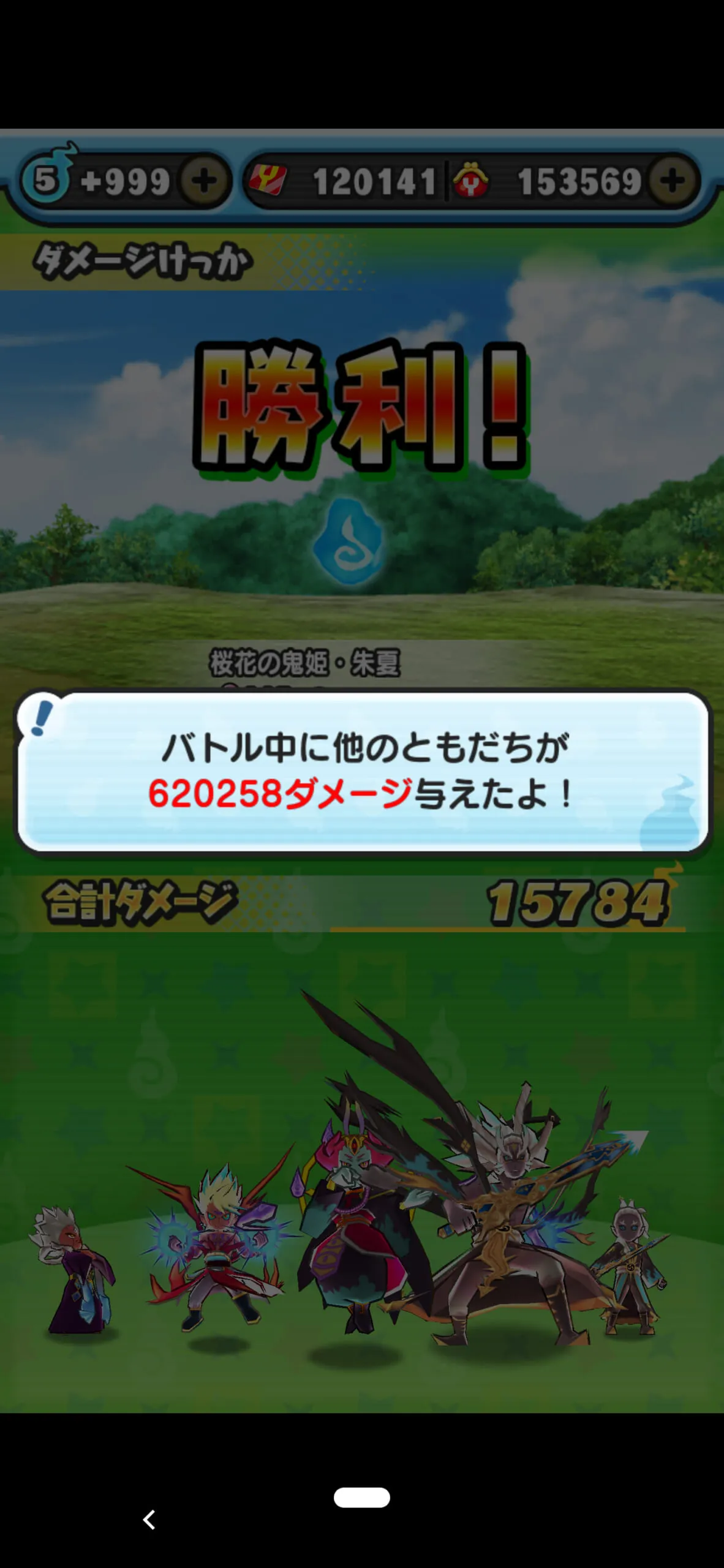Screen dimensions: 724x1568
Task: Dismiss the friend damage message box
Action: tap(362, 771)
